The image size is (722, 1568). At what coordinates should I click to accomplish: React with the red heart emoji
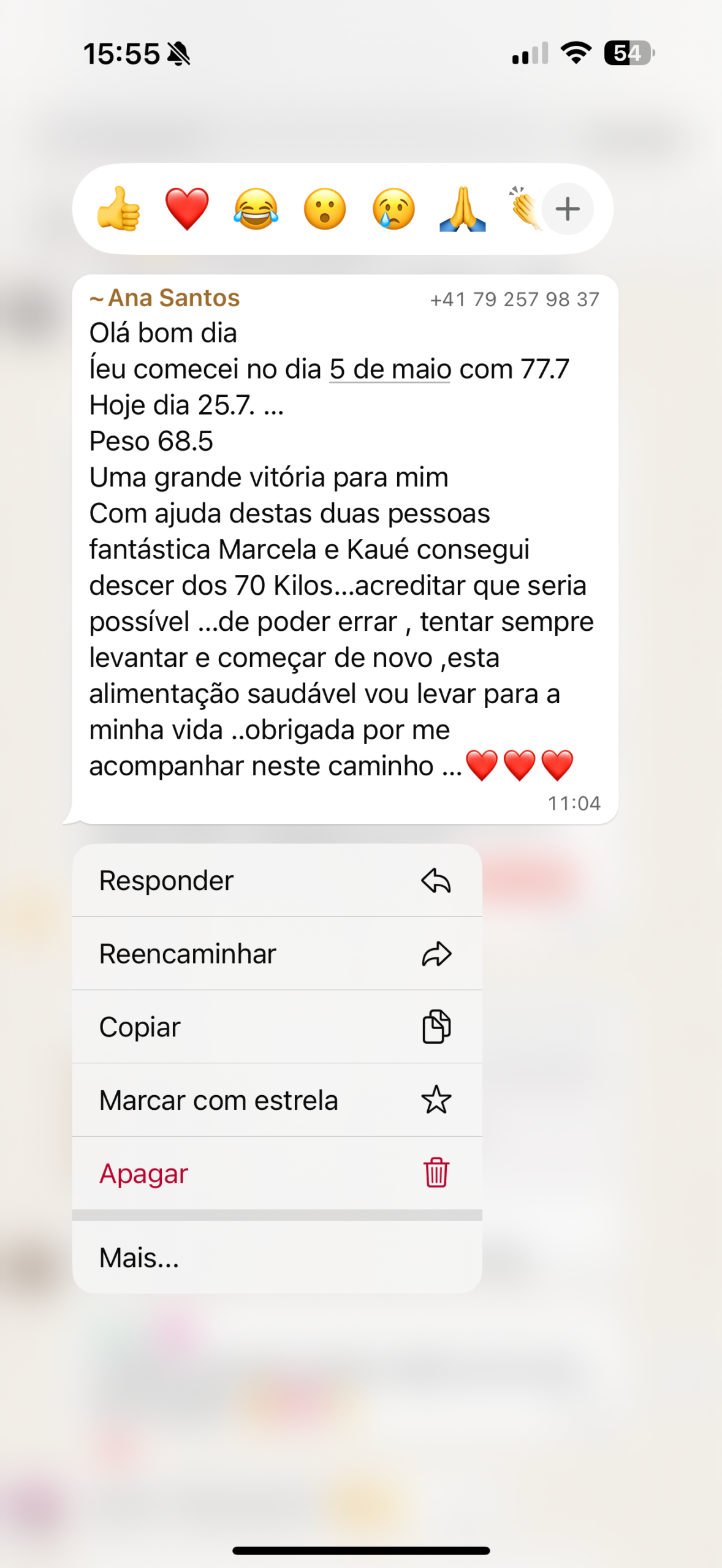coord(187,209)
